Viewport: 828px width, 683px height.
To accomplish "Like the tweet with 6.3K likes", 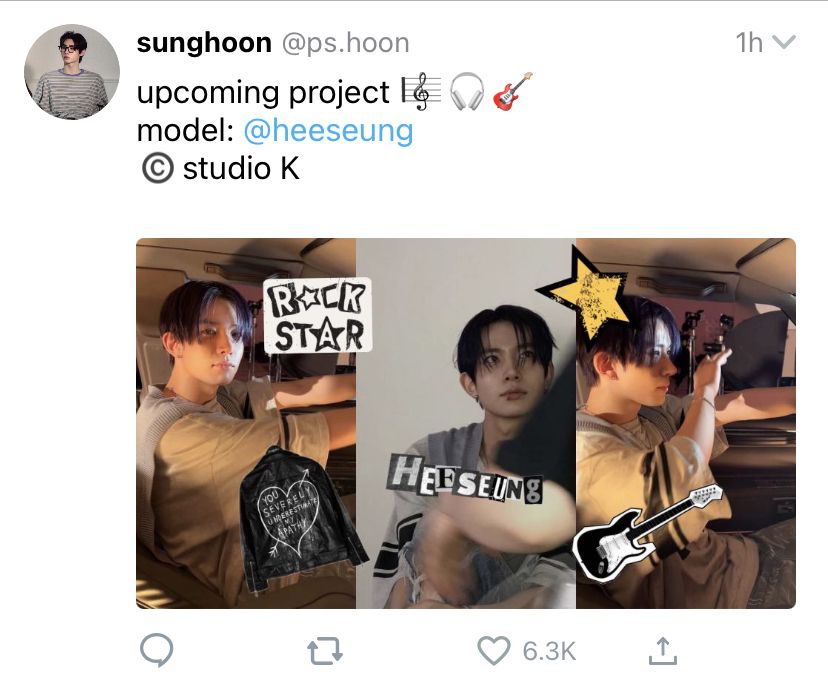I will [493, 650].
